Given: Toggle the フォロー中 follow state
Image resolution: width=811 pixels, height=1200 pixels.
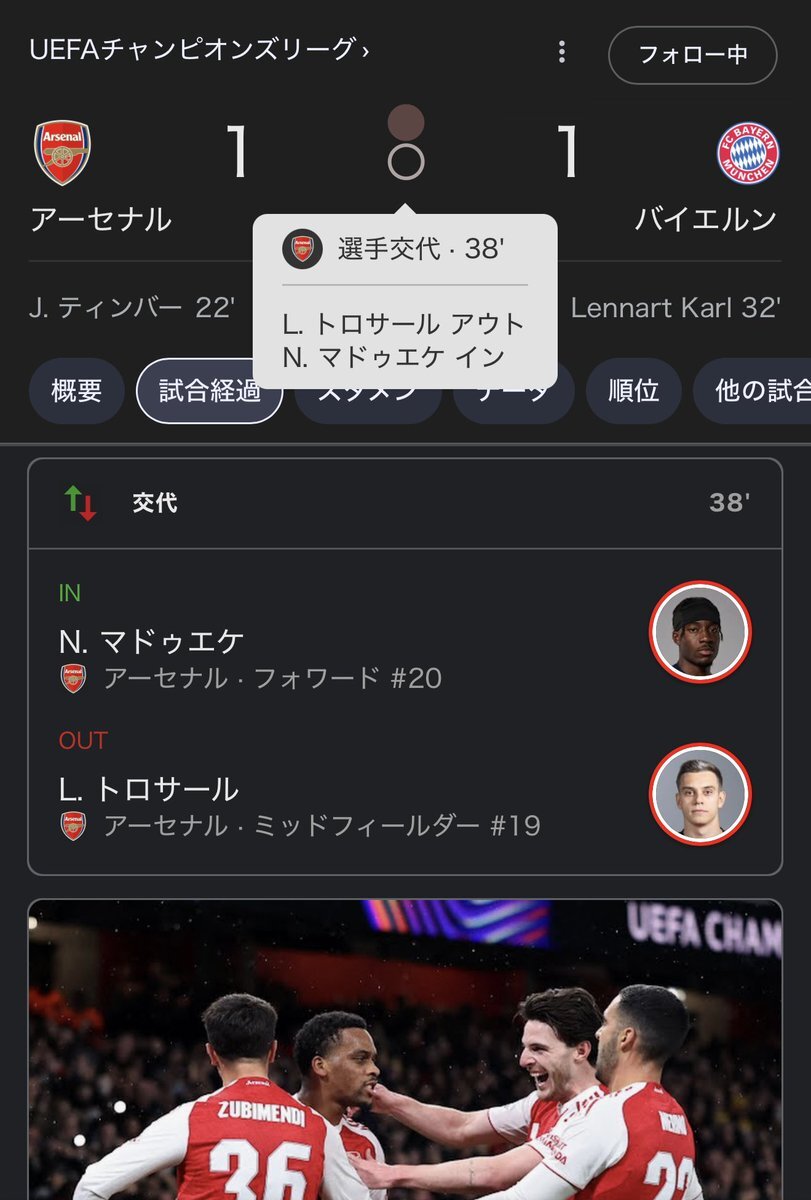Looking at the screenshot, I should pyautogui.click(x=692, y=56).
